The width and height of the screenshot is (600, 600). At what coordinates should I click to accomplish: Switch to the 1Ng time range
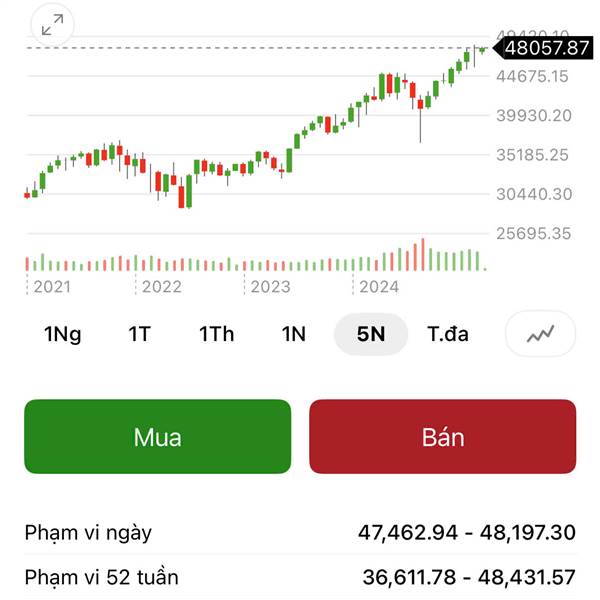62,334
